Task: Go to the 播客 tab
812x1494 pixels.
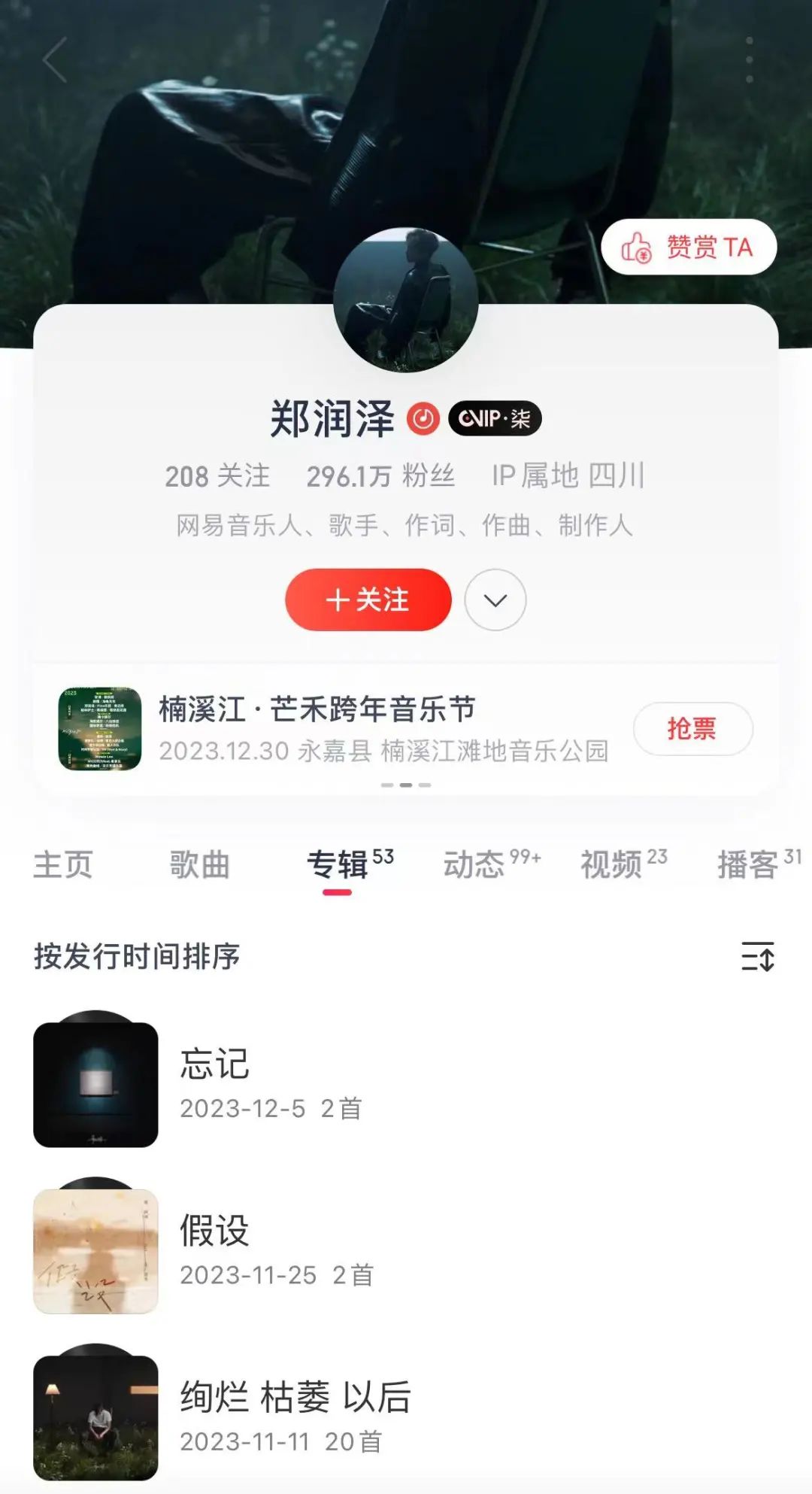Action: (x=749, y=864)
